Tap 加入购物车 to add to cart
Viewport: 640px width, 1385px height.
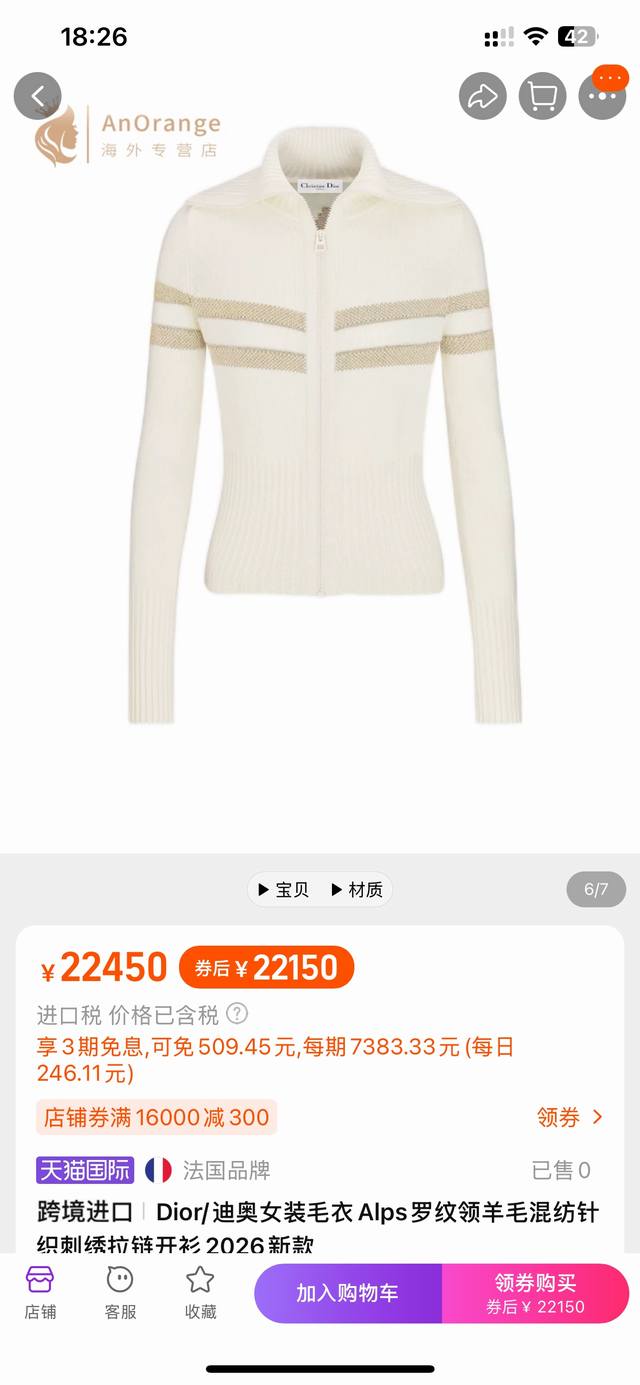(347, 1293)
